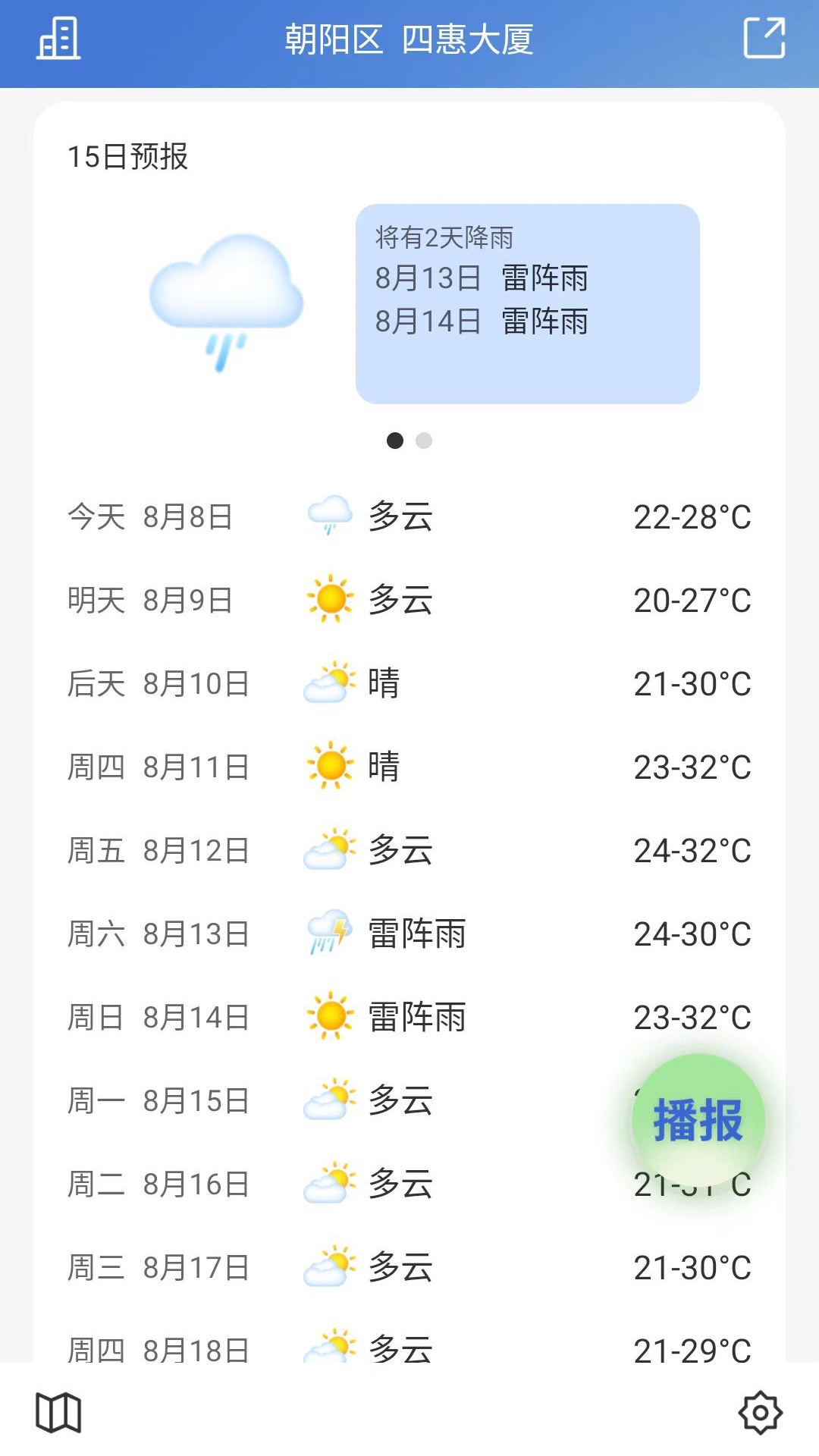Click 雷阵雨 label on 8月13日 row
The image size is (819, 1456).
(416, 934)
